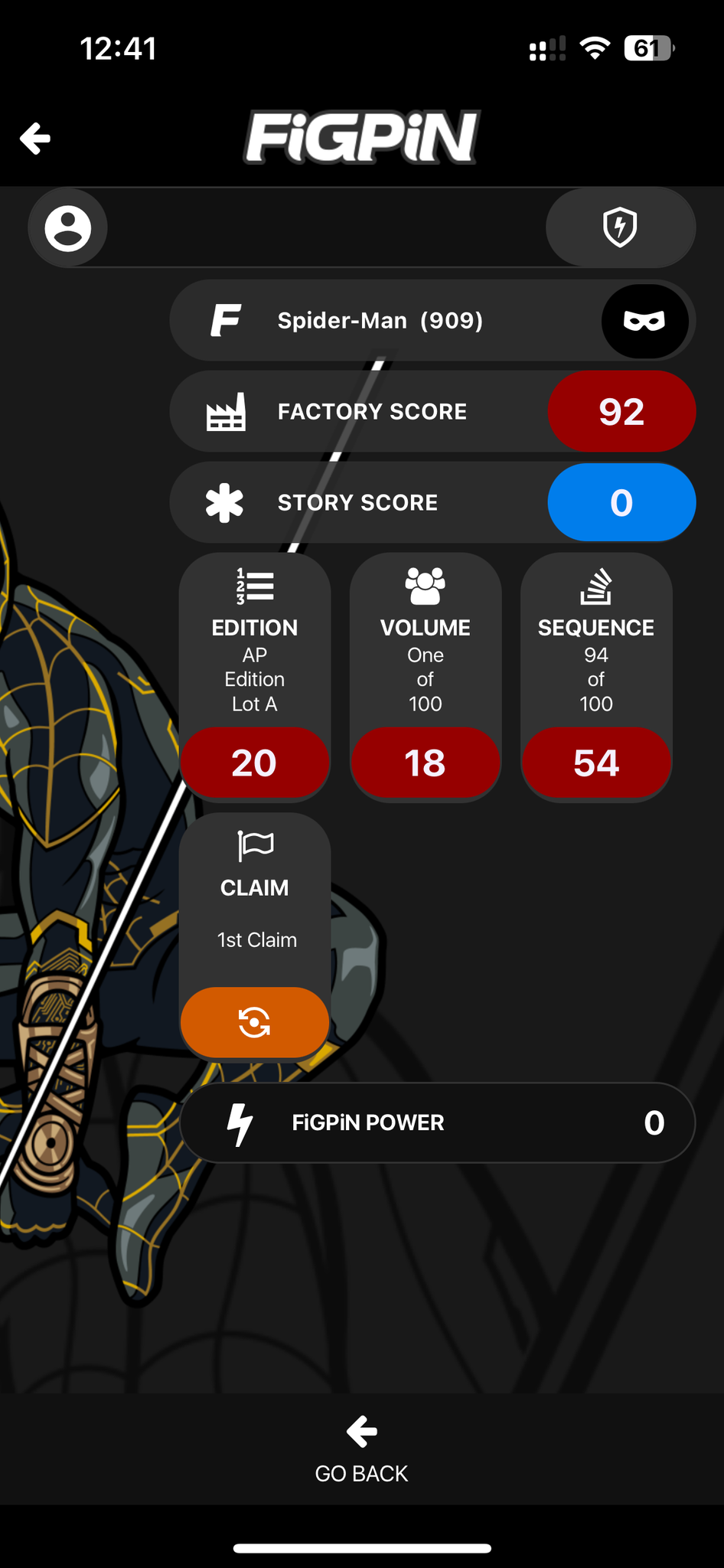View the Edition score card
Viewport: 724px width, 1568px height.
pyautogui.click(x=254, y=677)
